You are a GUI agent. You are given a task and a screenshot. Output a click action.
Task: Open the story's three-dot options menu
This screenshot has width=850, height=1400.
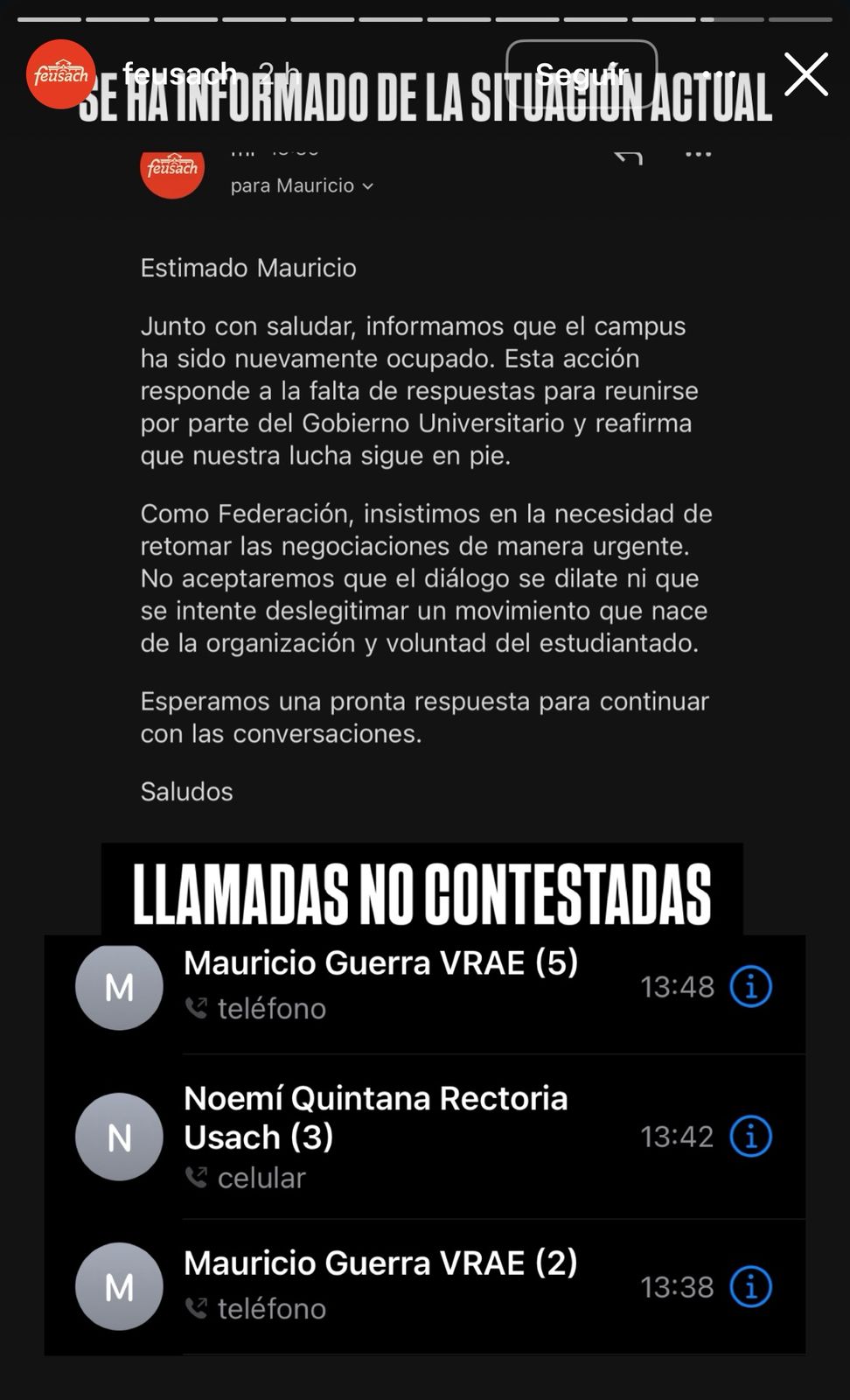[x=718, y=73]
